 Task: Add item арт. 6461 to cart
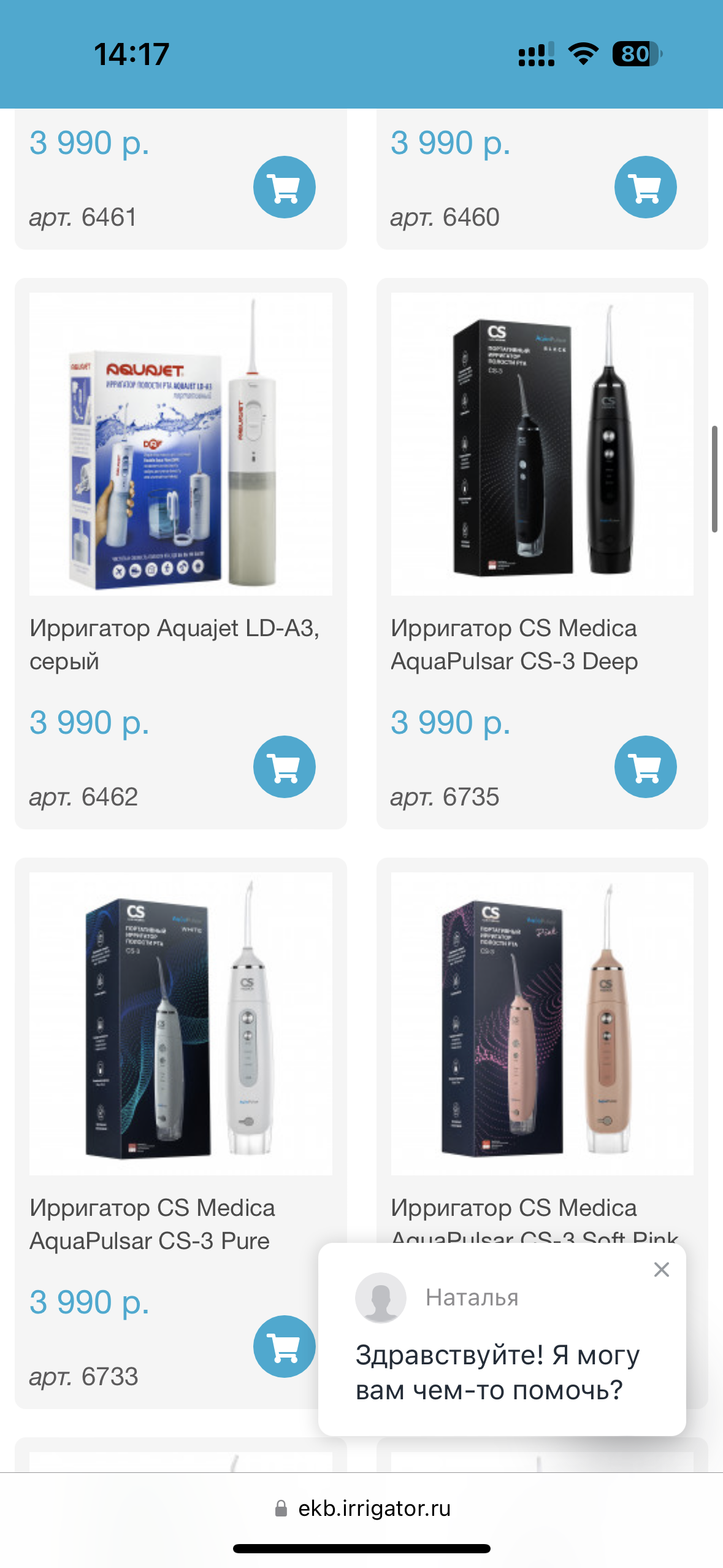[x=285, y=187]
